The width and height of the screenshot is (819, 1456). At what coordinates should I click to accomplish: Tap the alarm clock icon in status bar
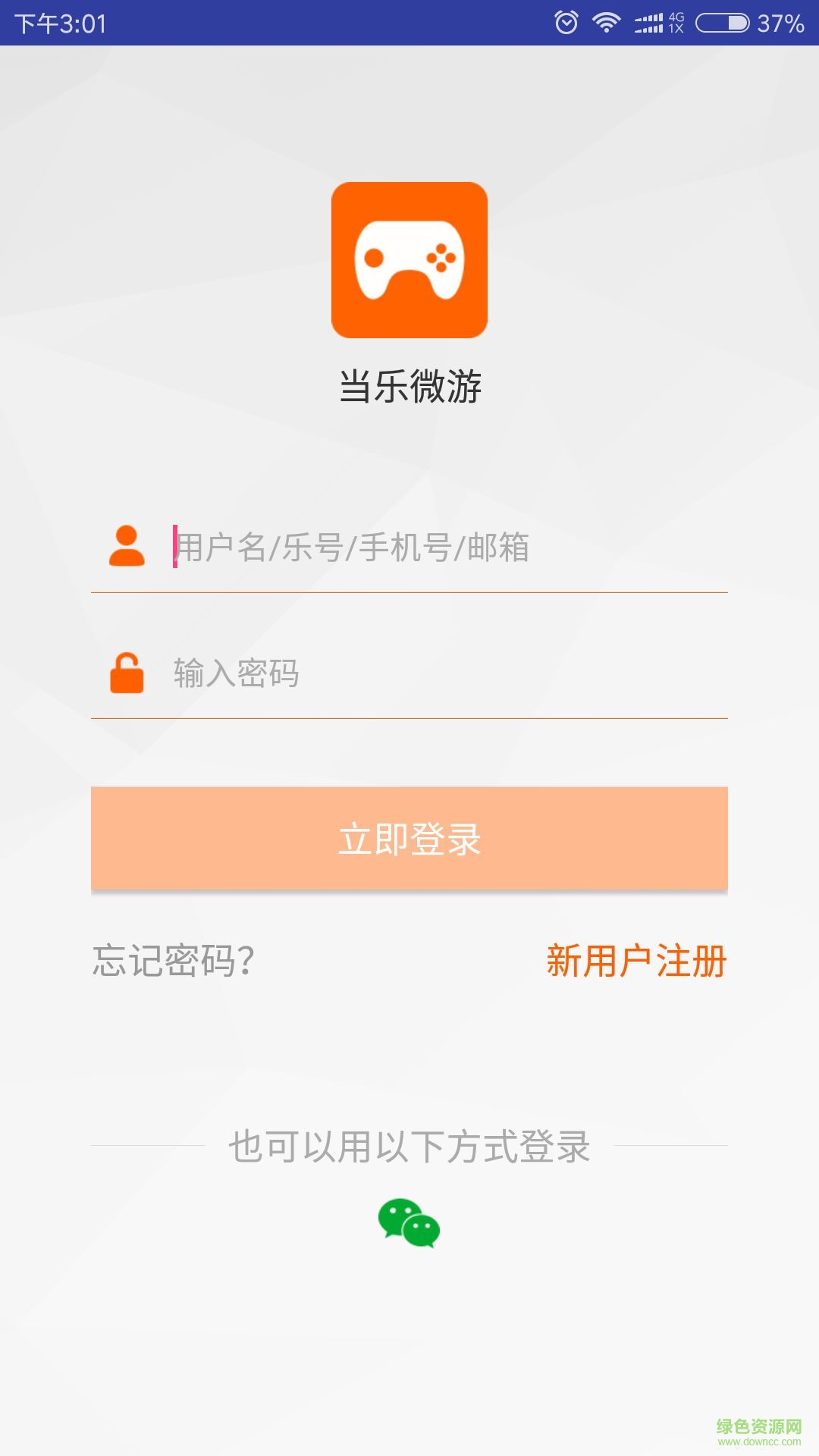click(565, 21)
